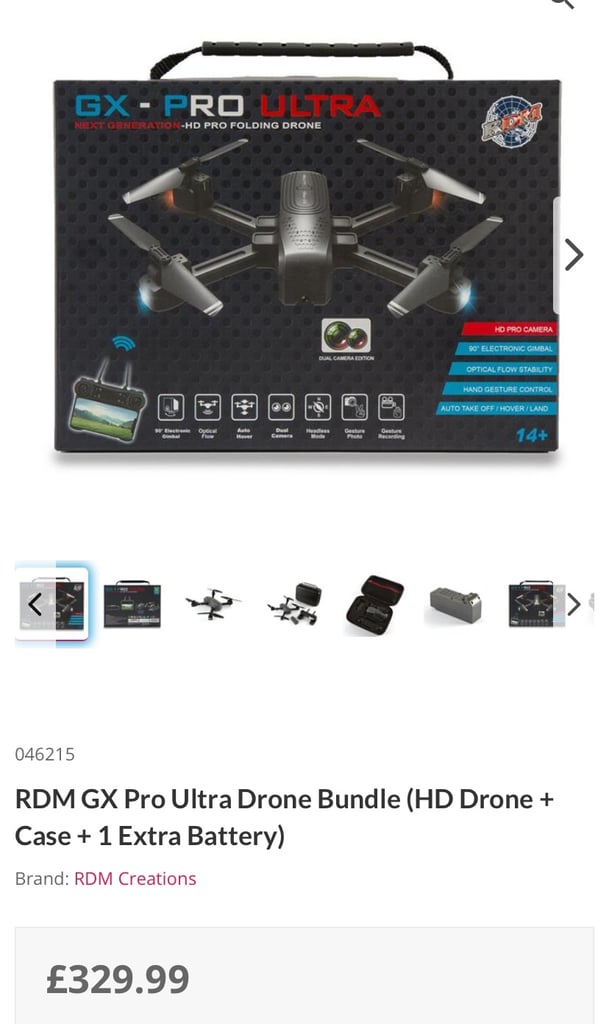Image resolution: width=609 pixels, height=1024 pixels.
Task: Select the box back-side thumbnail
Action: 132,604
